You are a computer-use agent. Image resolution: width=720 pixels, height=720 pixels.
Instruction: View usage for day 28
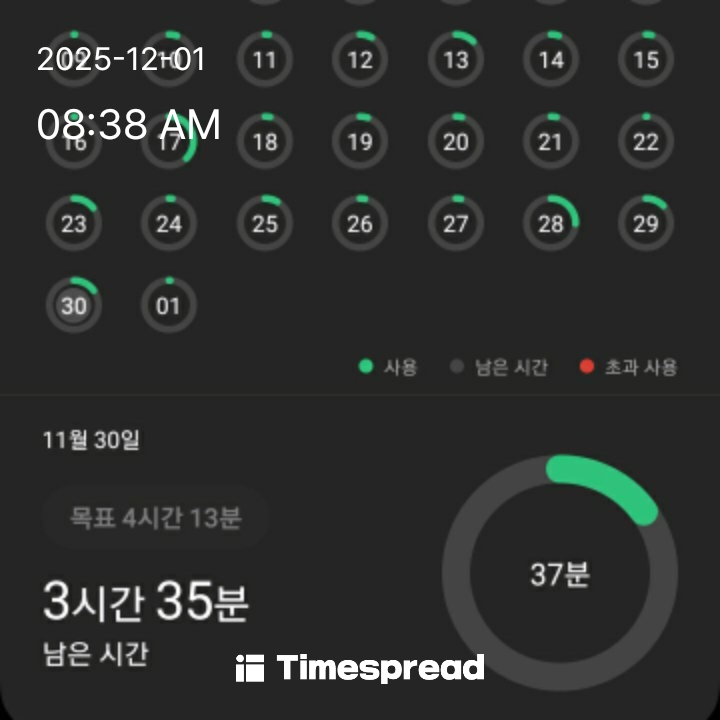pos(551,223)
